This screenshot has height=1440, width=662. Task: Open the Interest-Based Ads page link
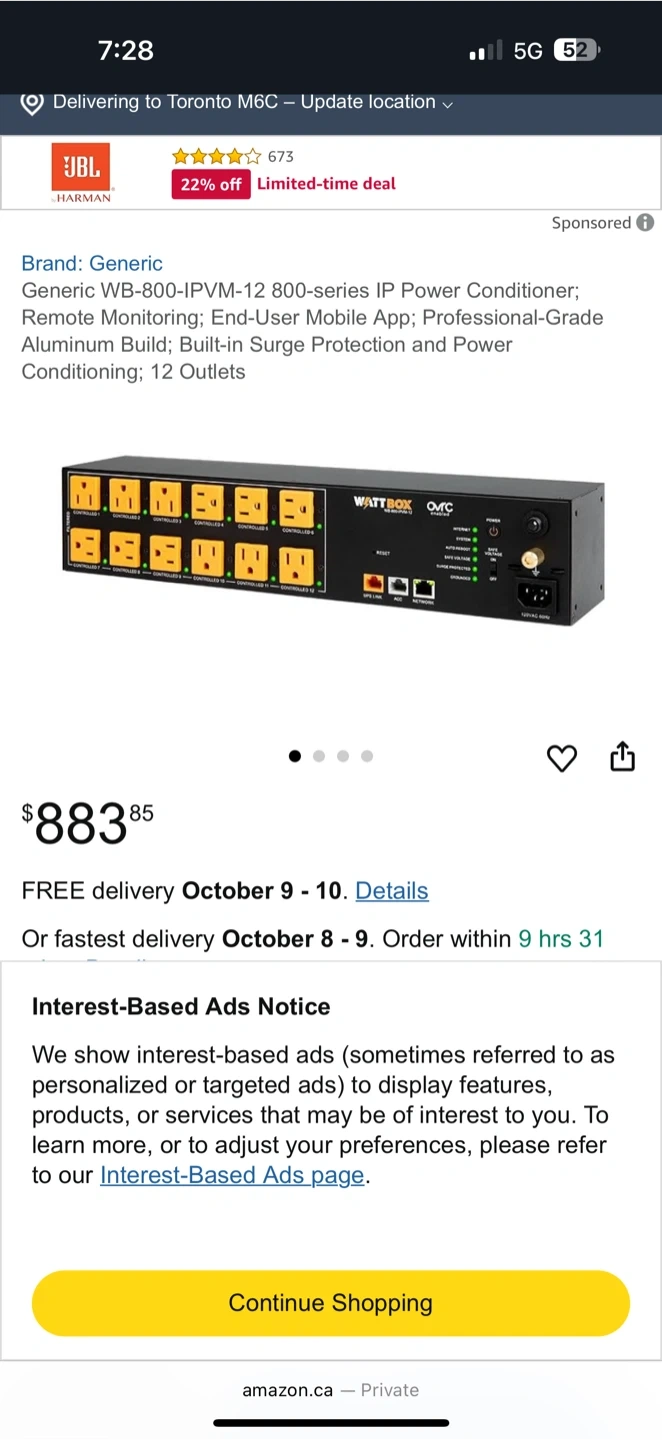232,1175
